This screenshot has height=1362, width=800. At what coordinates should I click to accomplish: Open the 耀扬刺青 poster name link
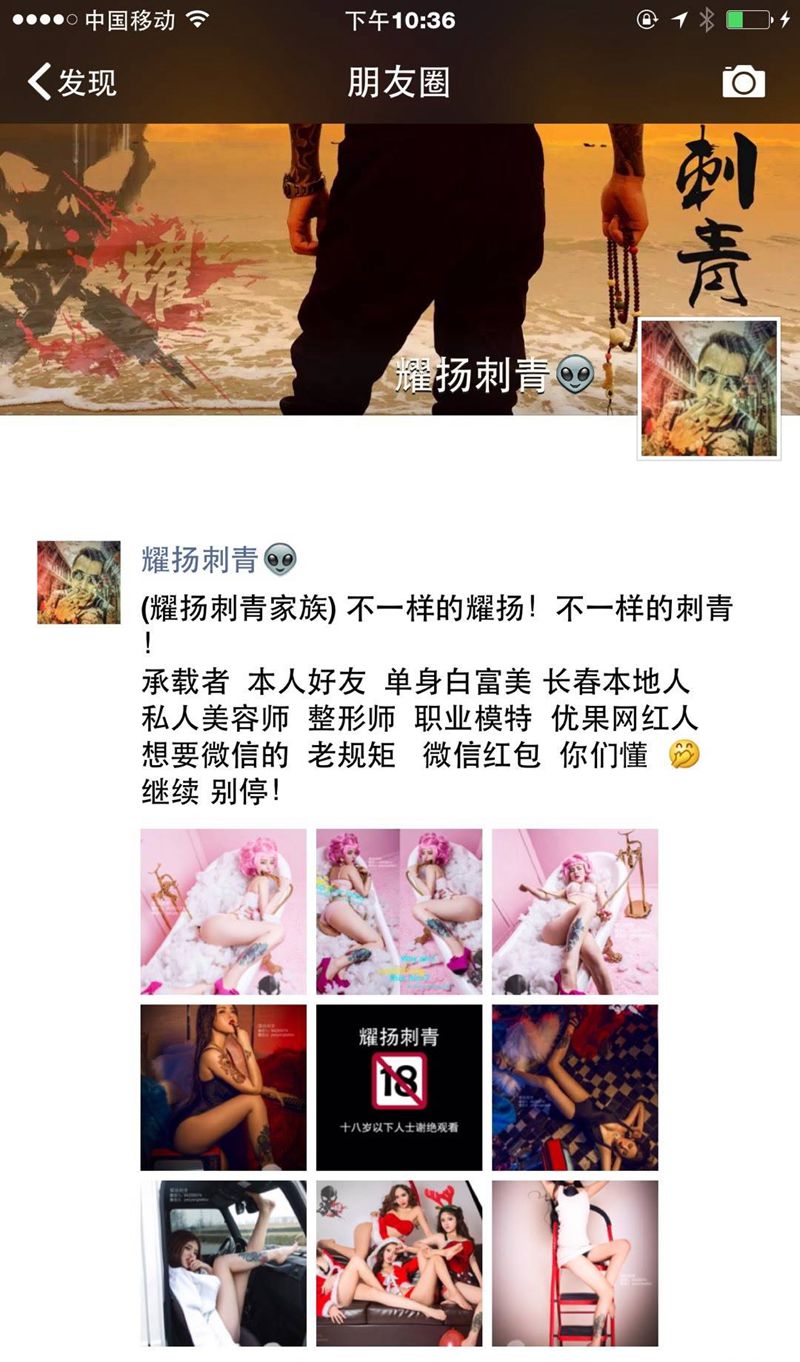[200, 560]
